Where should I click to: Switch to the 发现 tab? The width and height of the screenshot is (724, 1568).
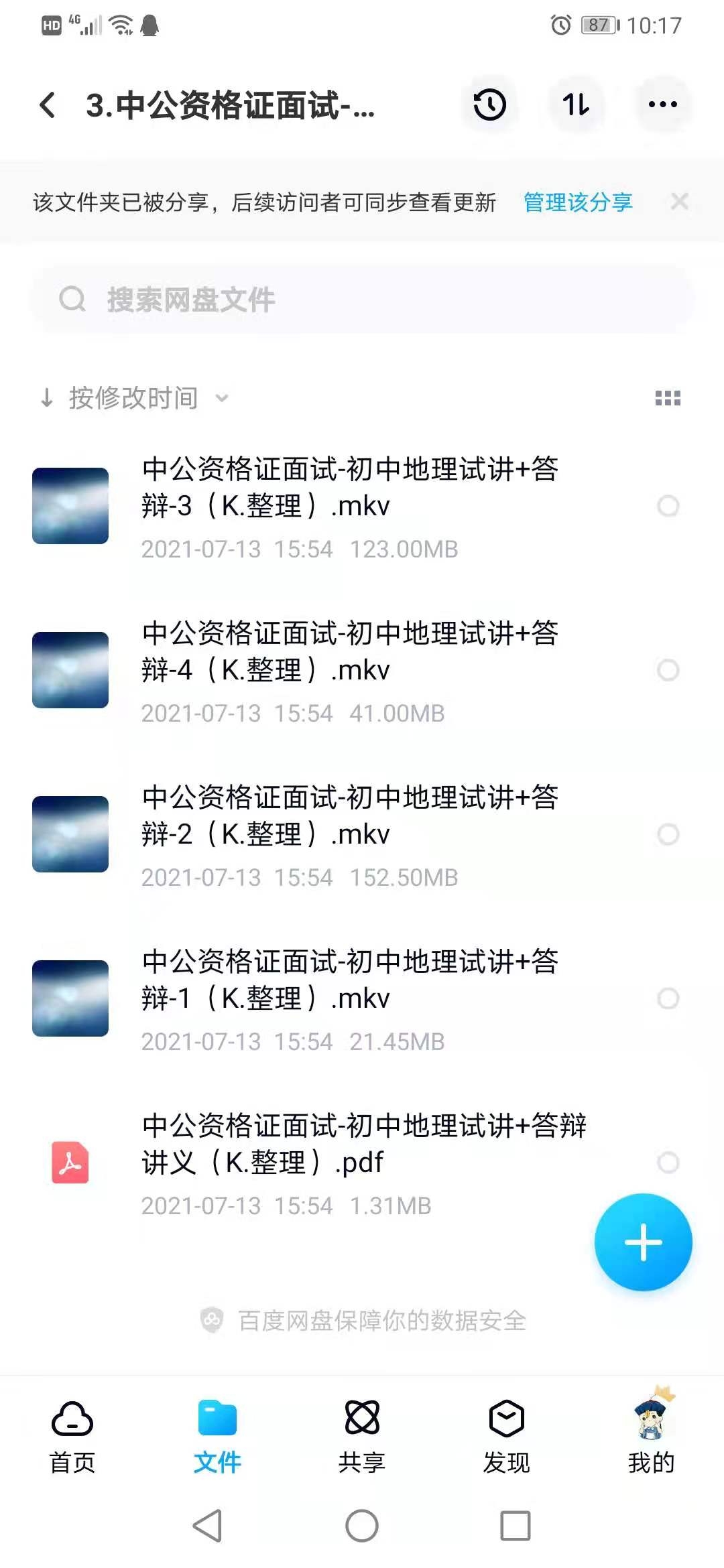(507, 1437)
